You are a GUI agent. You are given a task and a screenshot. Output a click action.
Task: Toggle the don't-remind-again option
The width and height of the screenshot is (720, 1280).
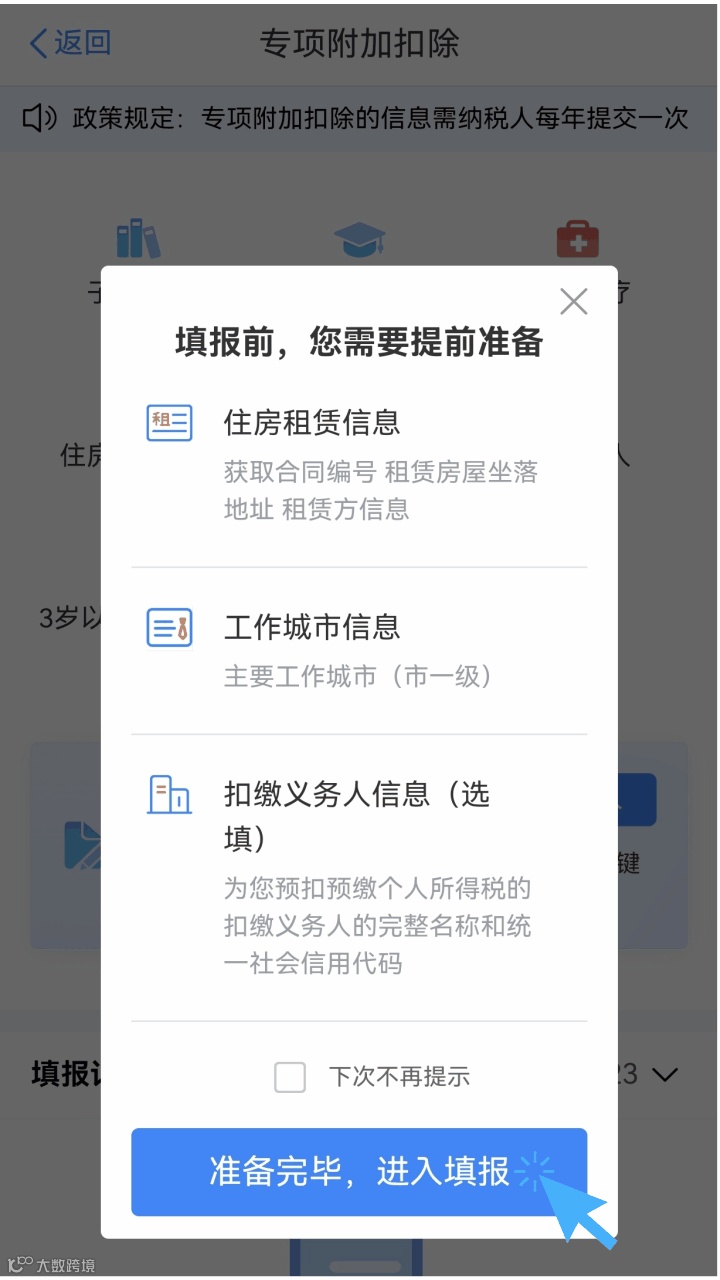click(290, 1076)
